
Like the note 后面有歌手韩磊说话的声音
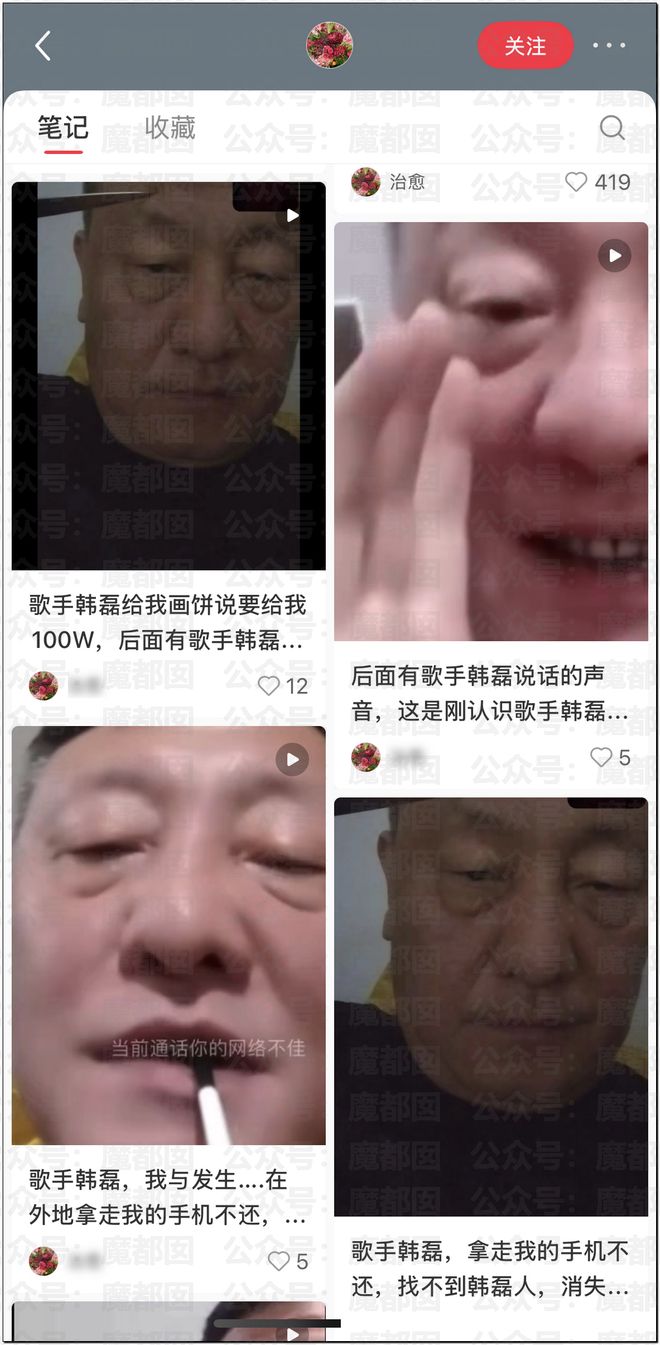tap(601, 758)
